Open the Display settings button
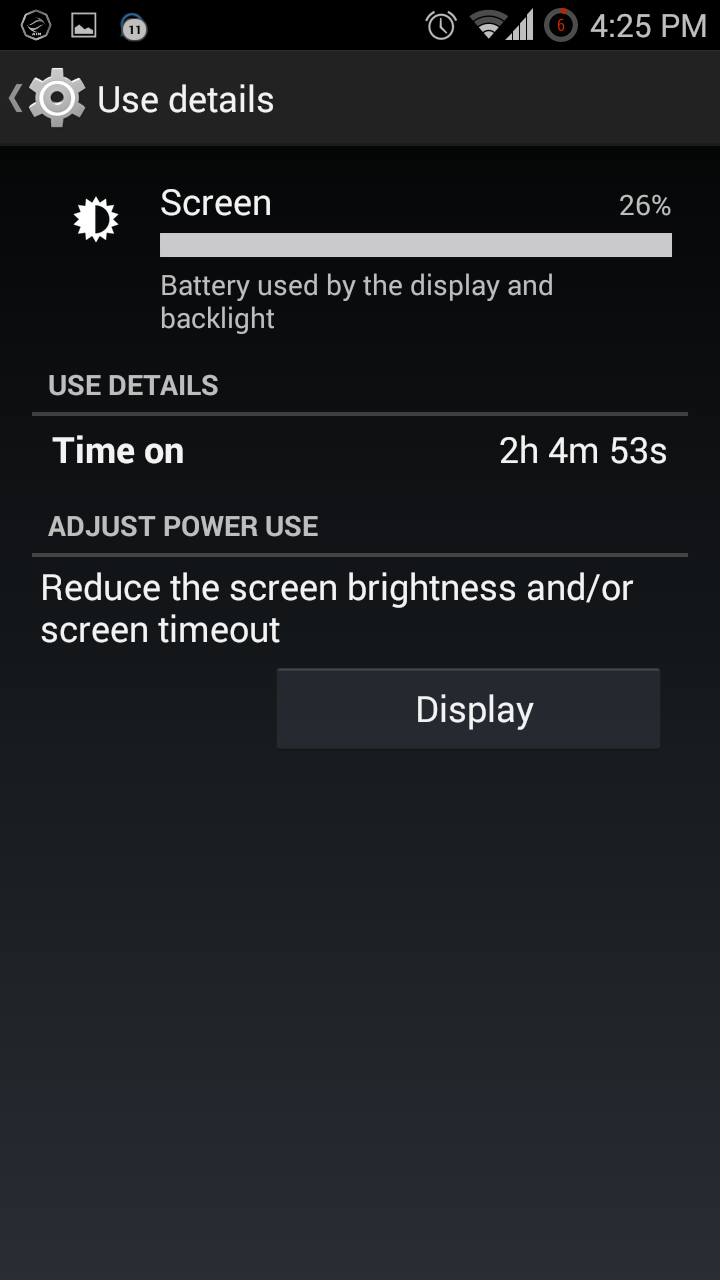This screenshot has height=1280, width=720. 468,709
